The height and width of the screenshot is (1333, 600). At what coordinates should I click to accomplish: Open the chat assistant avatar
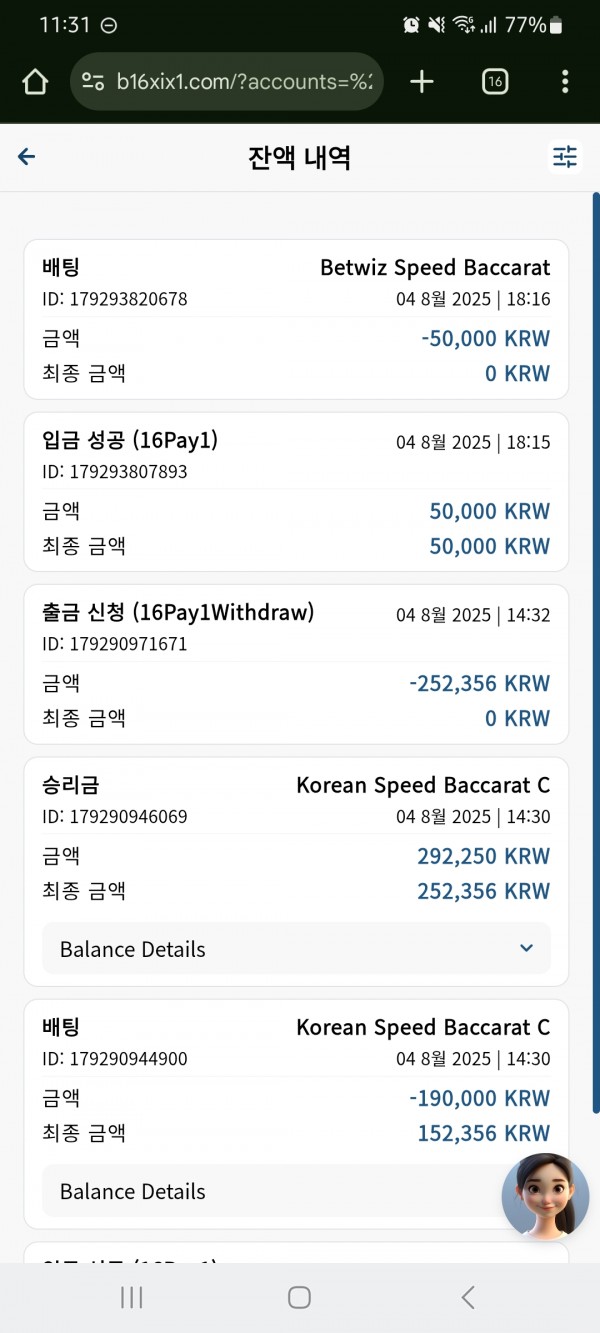pyautogui.click(x=545, y=1197)
